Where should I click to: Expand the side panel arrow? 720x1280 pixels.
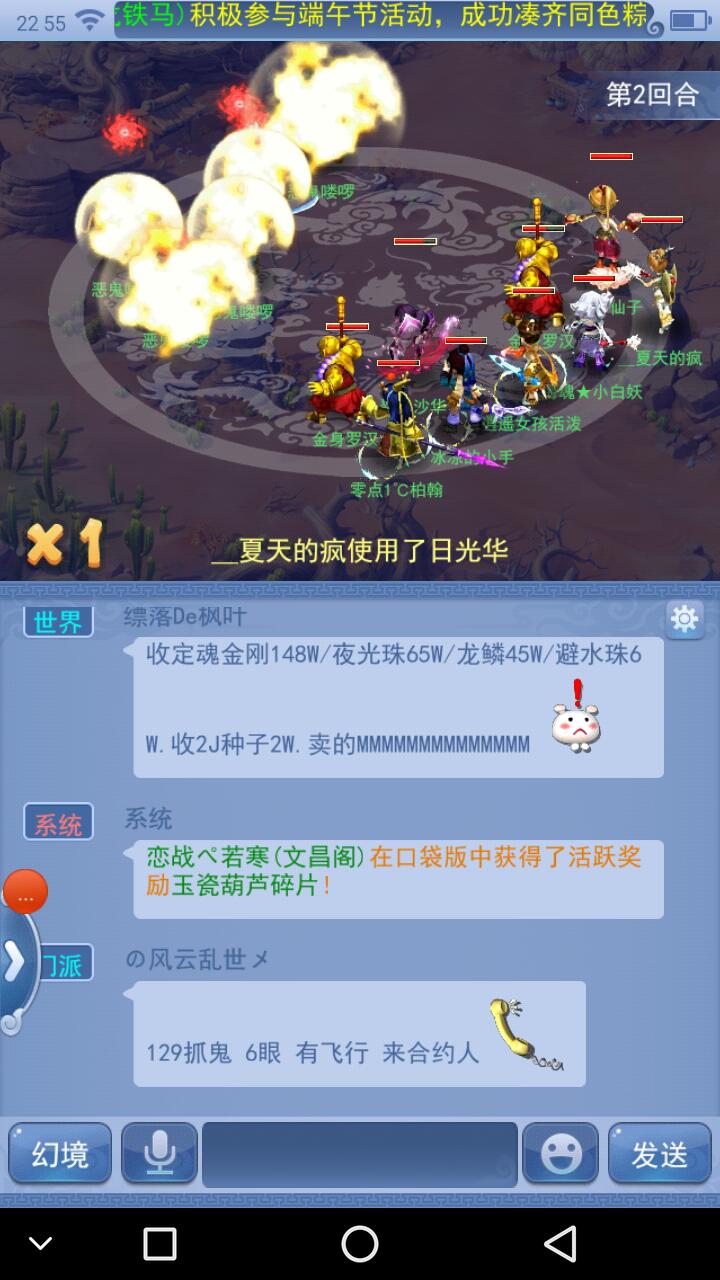(15, 963)
